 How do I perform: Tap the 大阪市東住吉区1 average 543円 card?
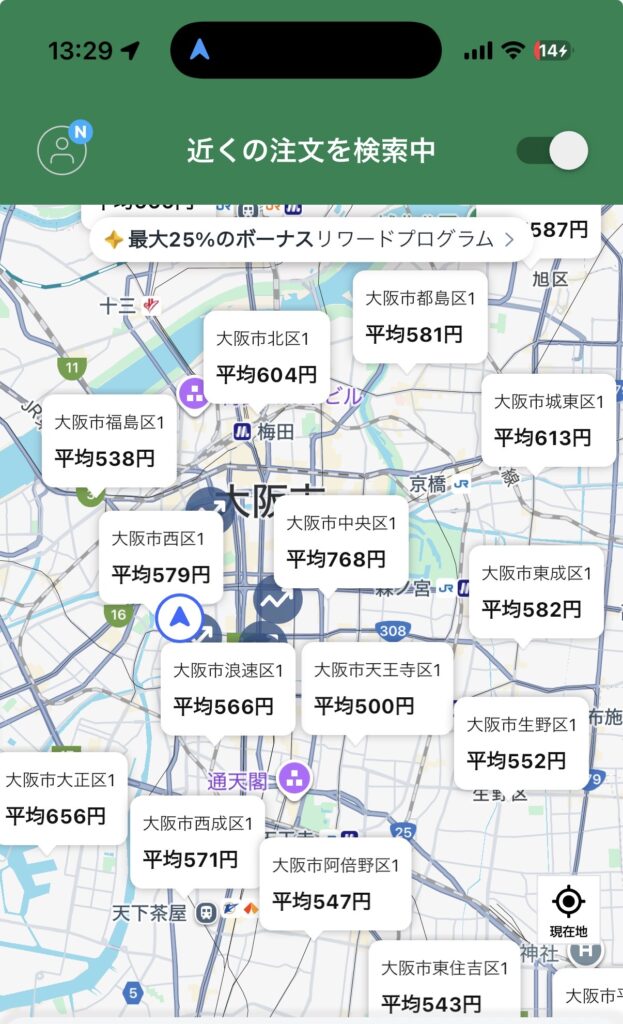click(x=443, y=984)
